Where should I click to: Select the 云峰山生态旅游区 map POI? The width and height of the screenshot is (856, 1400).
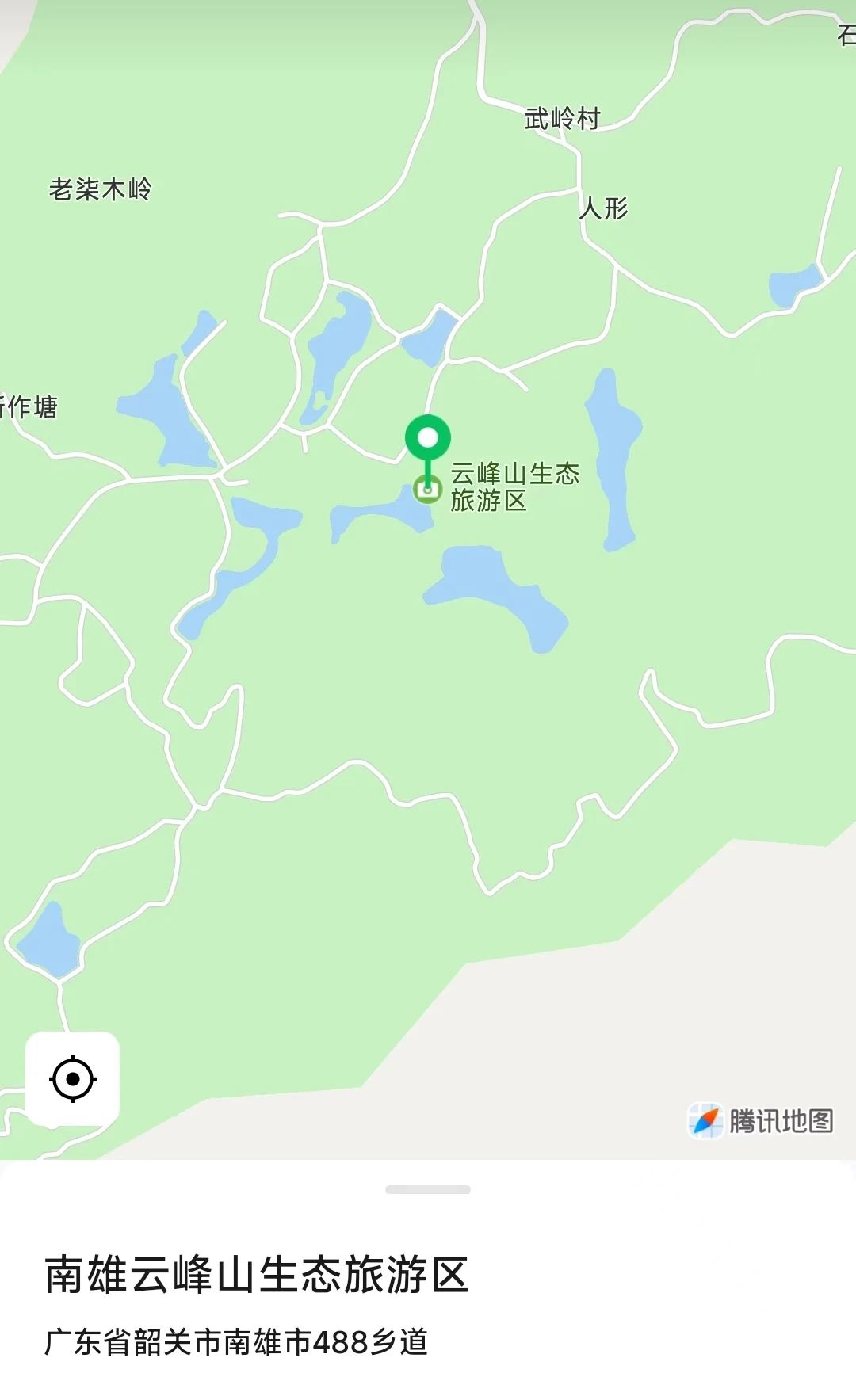(514, 487)
